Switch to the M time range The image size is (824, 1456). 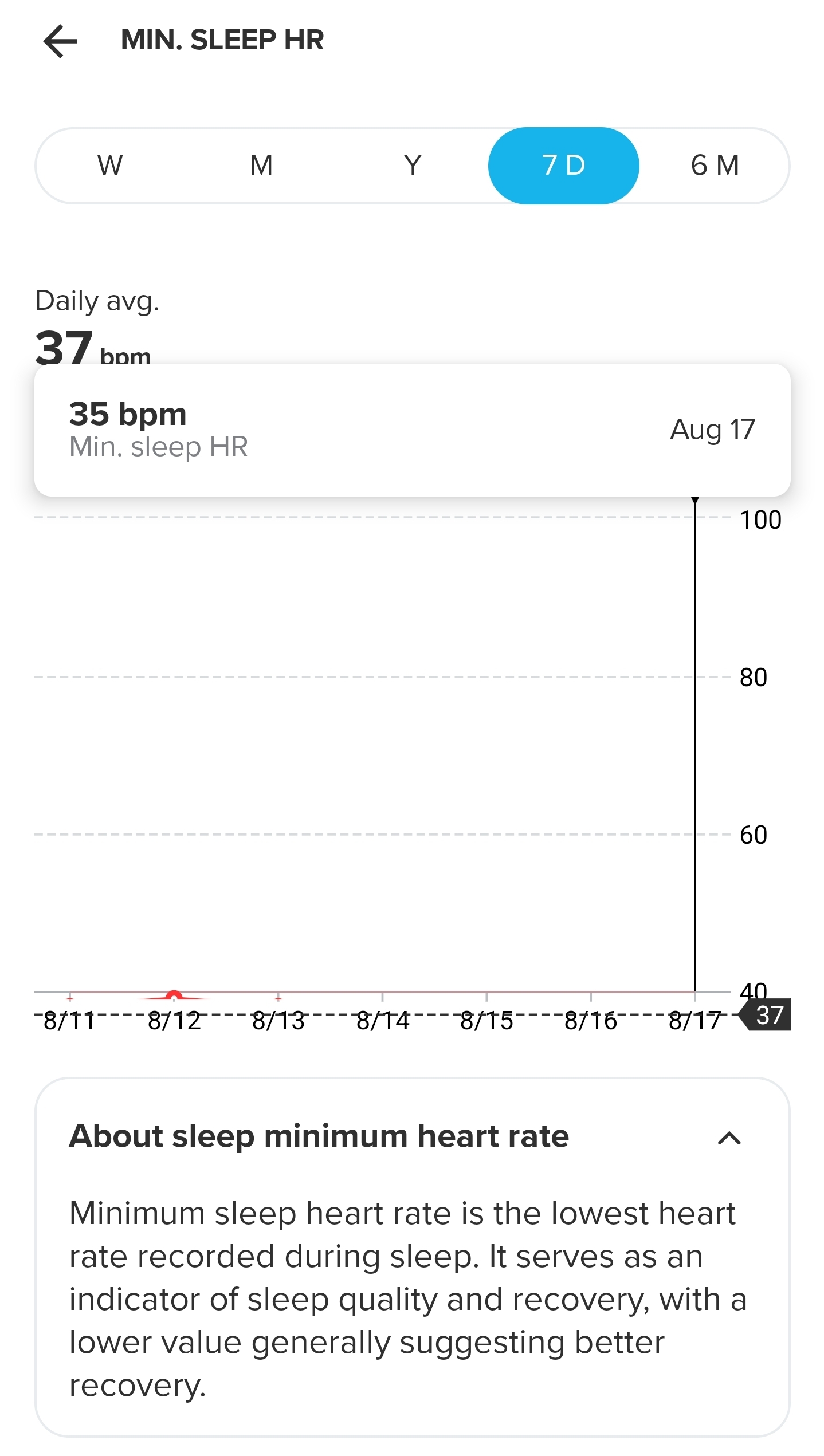click(x=261, y=166)
